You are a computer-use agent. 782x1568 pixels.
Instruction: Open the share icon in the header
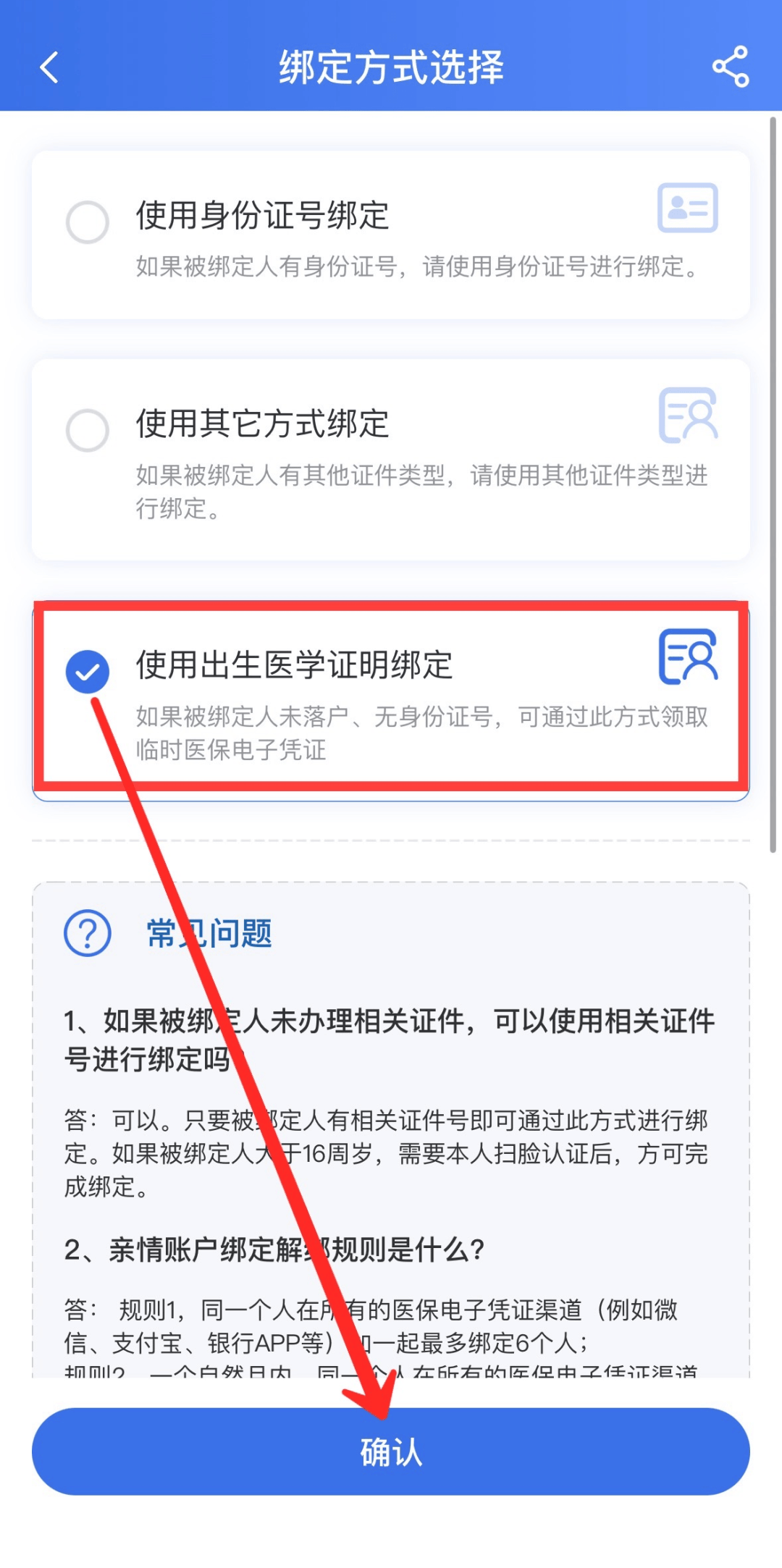tap(730, 67)
